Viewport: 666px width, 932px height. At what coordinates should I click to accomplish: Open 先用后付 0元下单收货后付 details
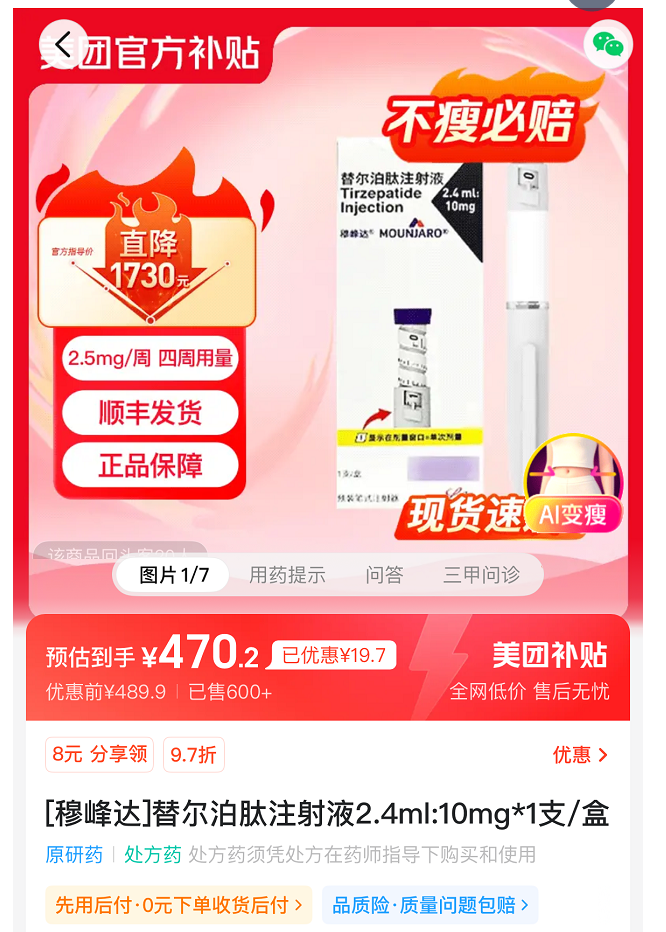tap(178, 905)
